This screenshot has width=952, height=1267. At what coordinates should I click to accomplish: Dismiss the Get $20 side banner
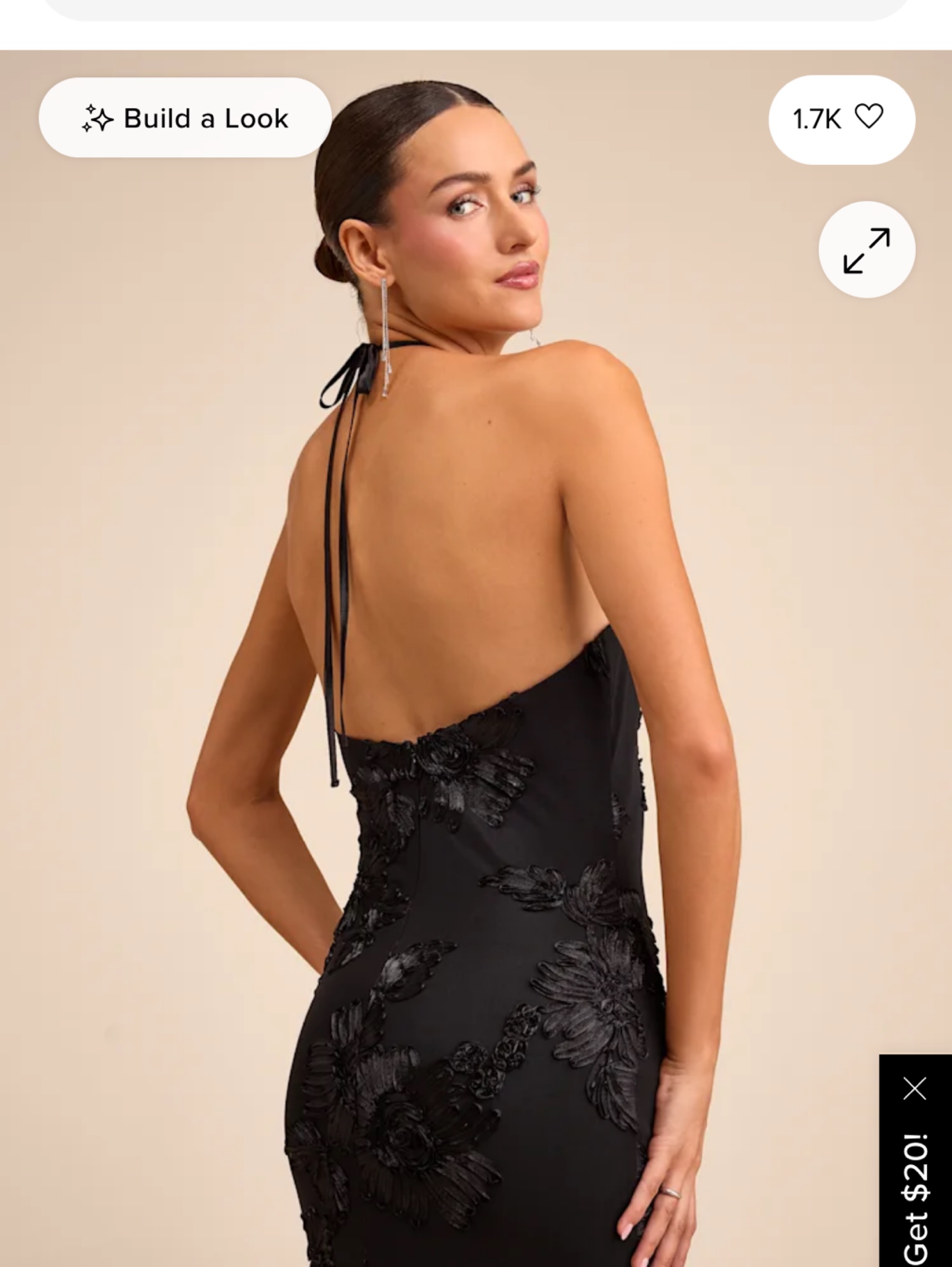pos(915,1088)
